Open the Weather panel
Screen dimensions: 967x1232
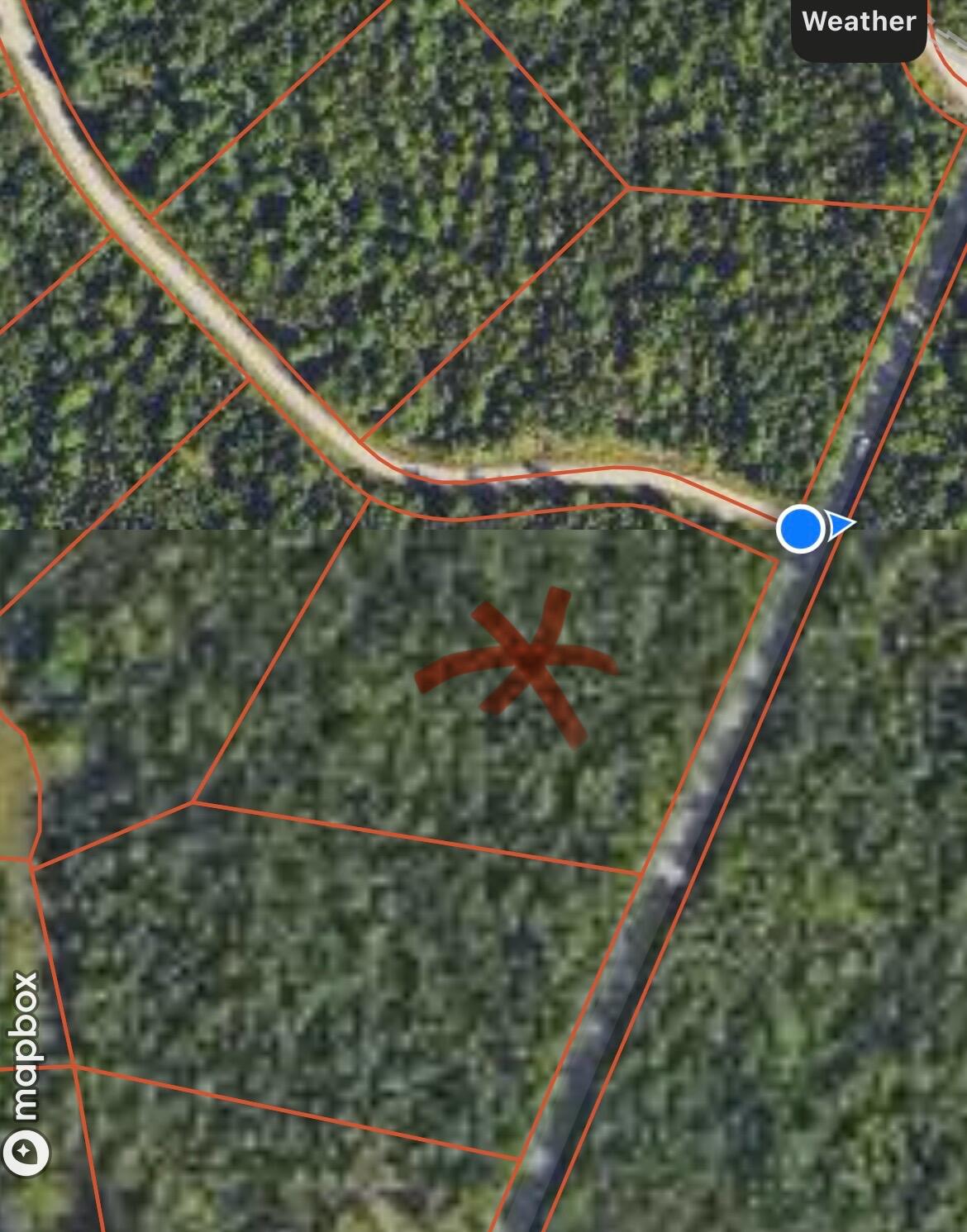click(x=859, y=22)
